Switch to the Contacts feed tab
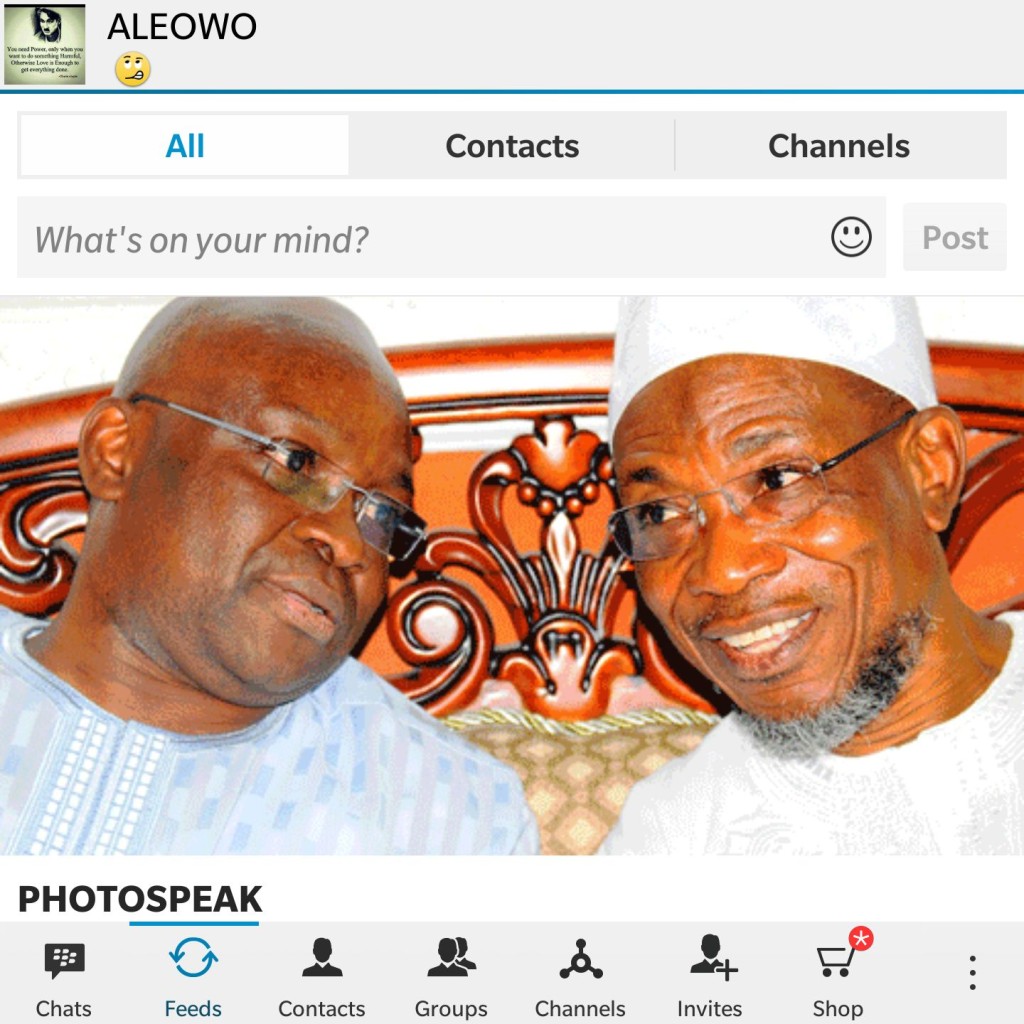The image size is (1024, 1024). pos(512,146)
